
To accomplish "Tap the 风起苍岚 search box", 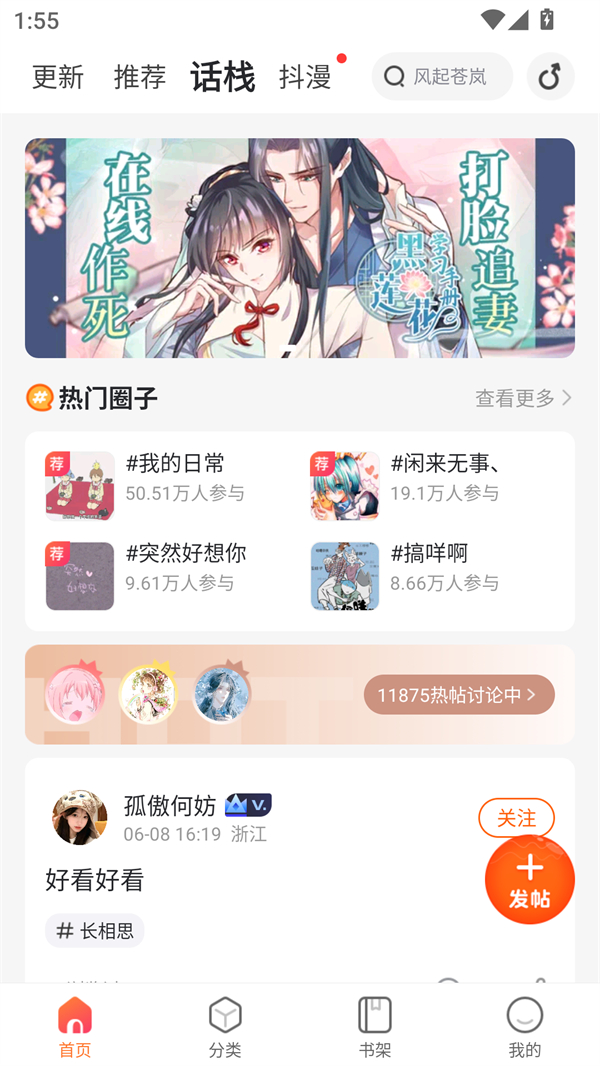I will [442, 77].
